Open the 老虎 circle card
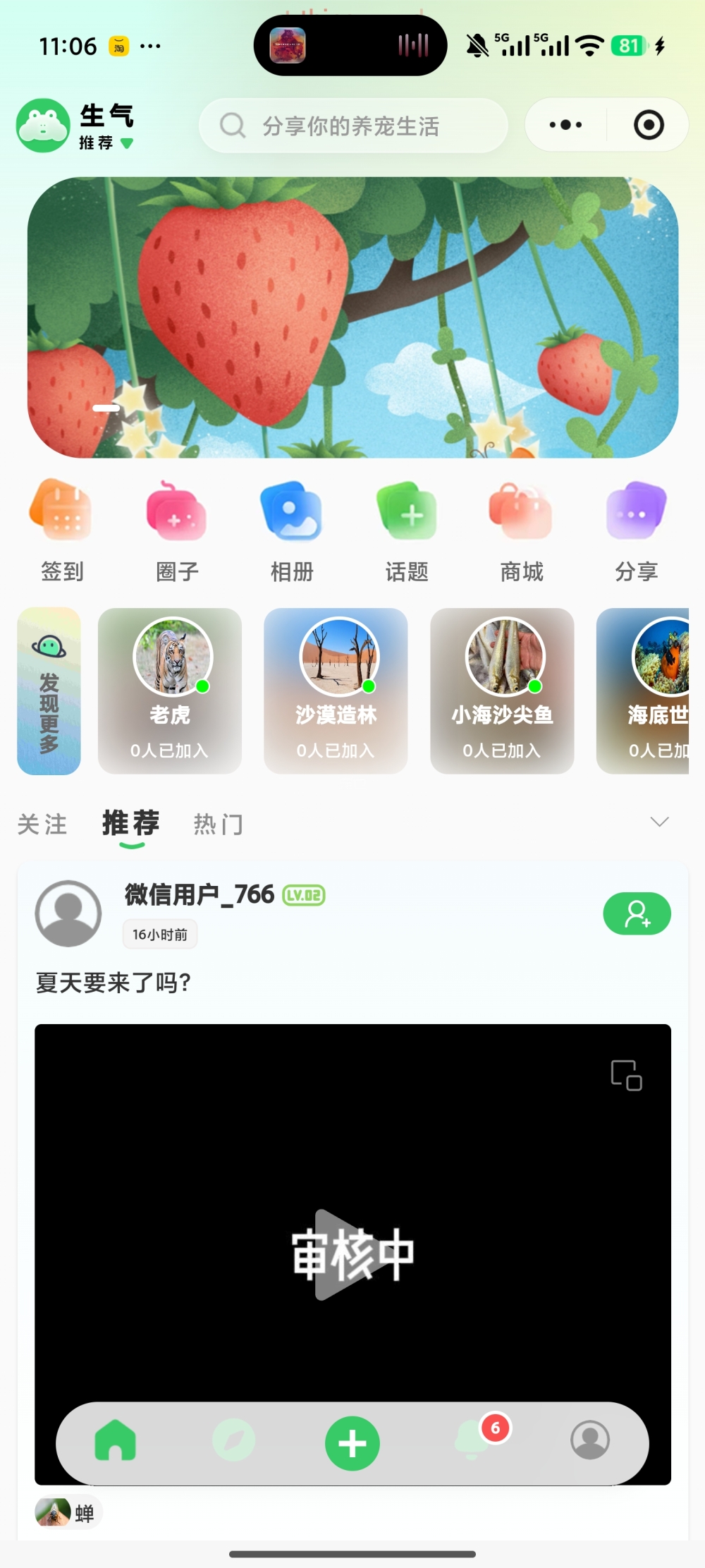 pos(170,691)
